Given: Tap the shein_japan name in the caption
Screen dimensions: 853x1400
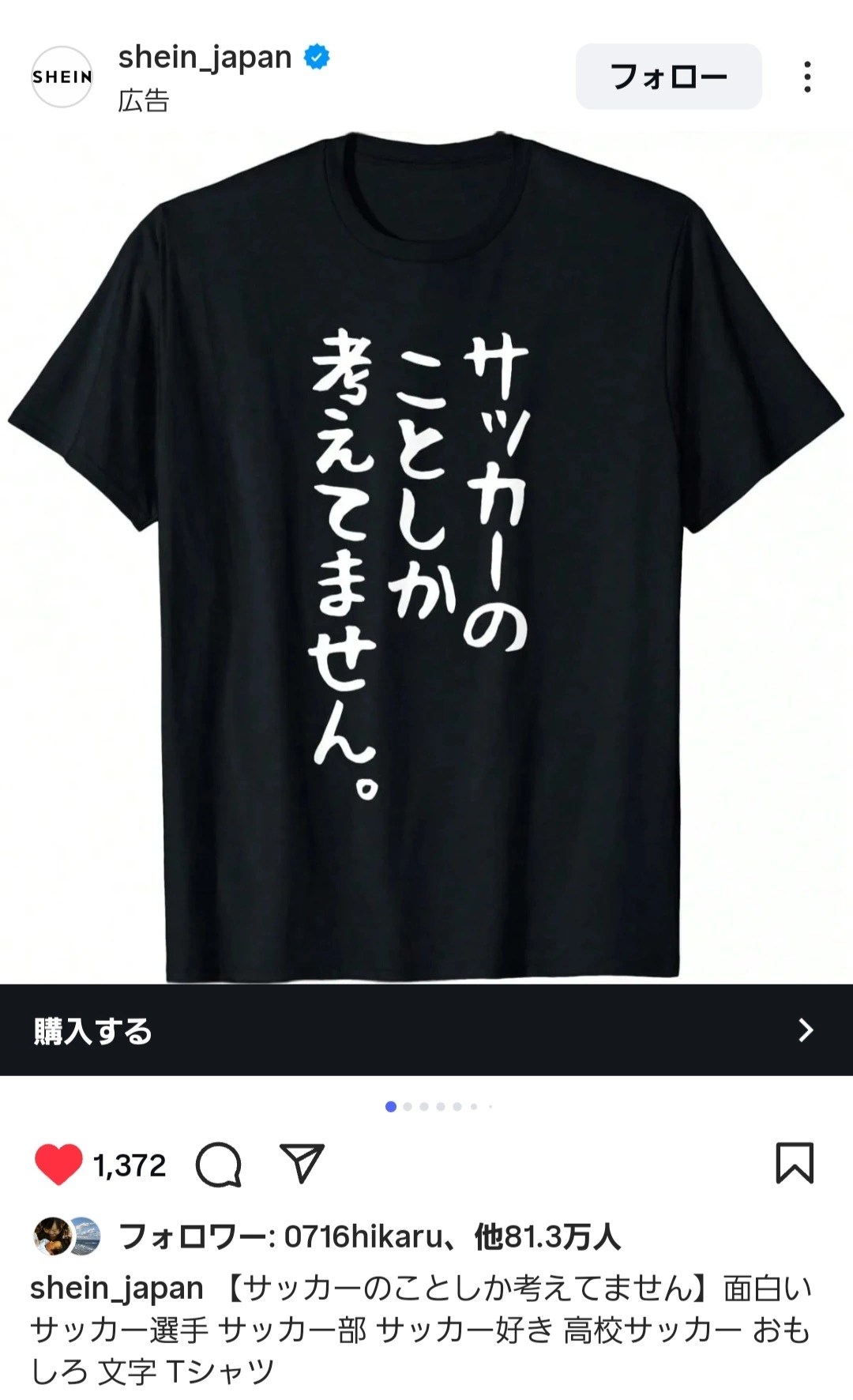Looking at the screenshot, I should [x=117, y=1289].
